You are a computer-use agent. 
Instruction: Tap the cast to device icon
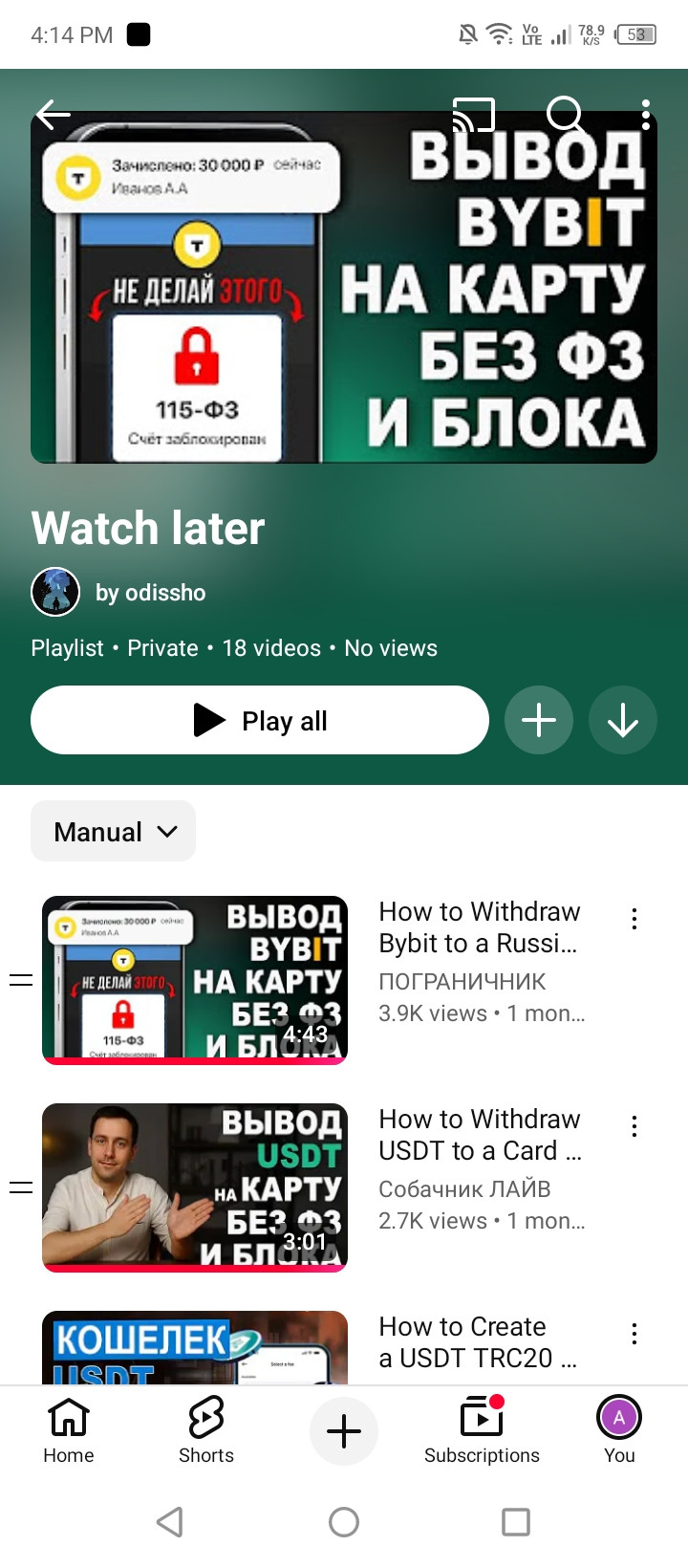pos(473,116)
